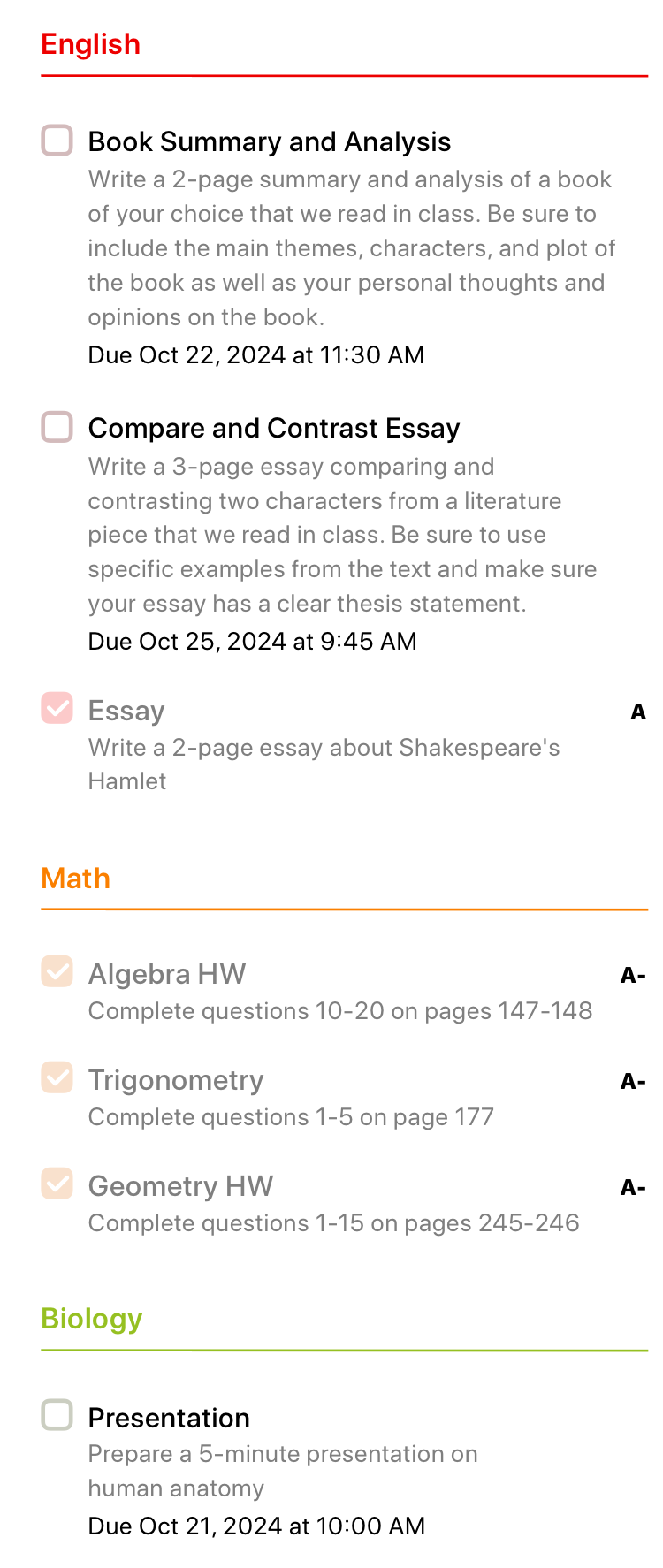
Task: Select the English section header
Action: tap(91, 44)
